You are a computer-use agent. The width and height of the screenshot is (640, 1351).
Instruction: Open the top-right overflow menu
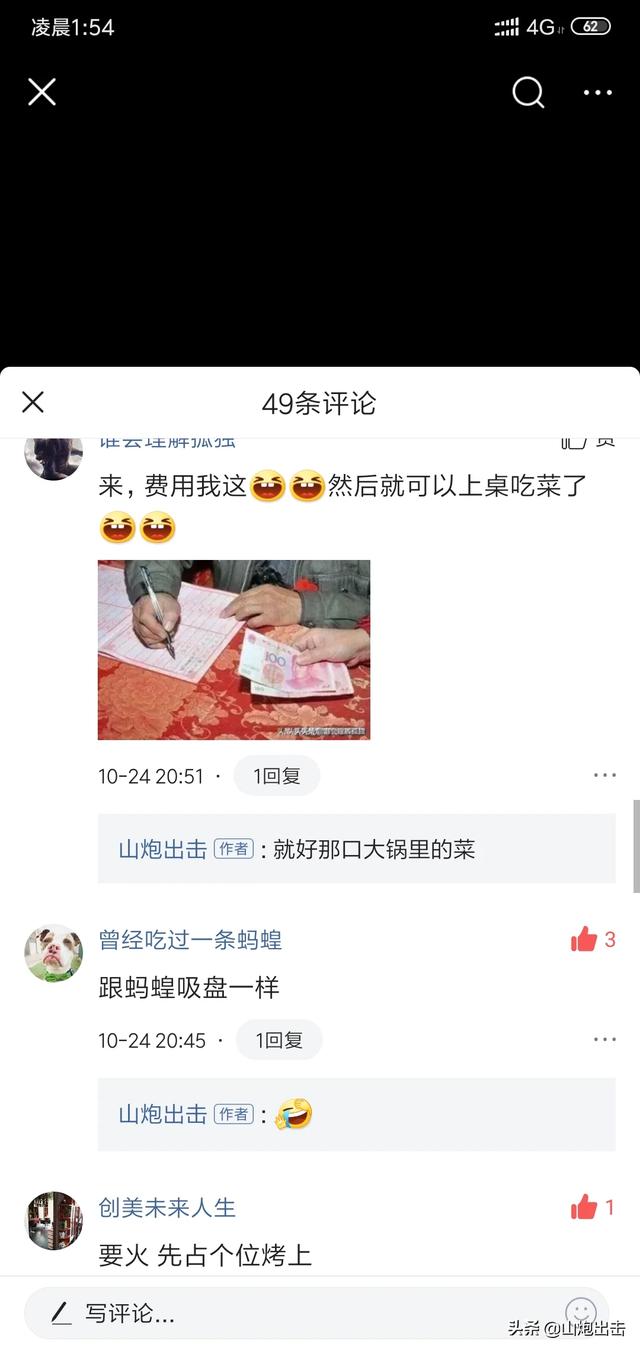coord(597,92)
